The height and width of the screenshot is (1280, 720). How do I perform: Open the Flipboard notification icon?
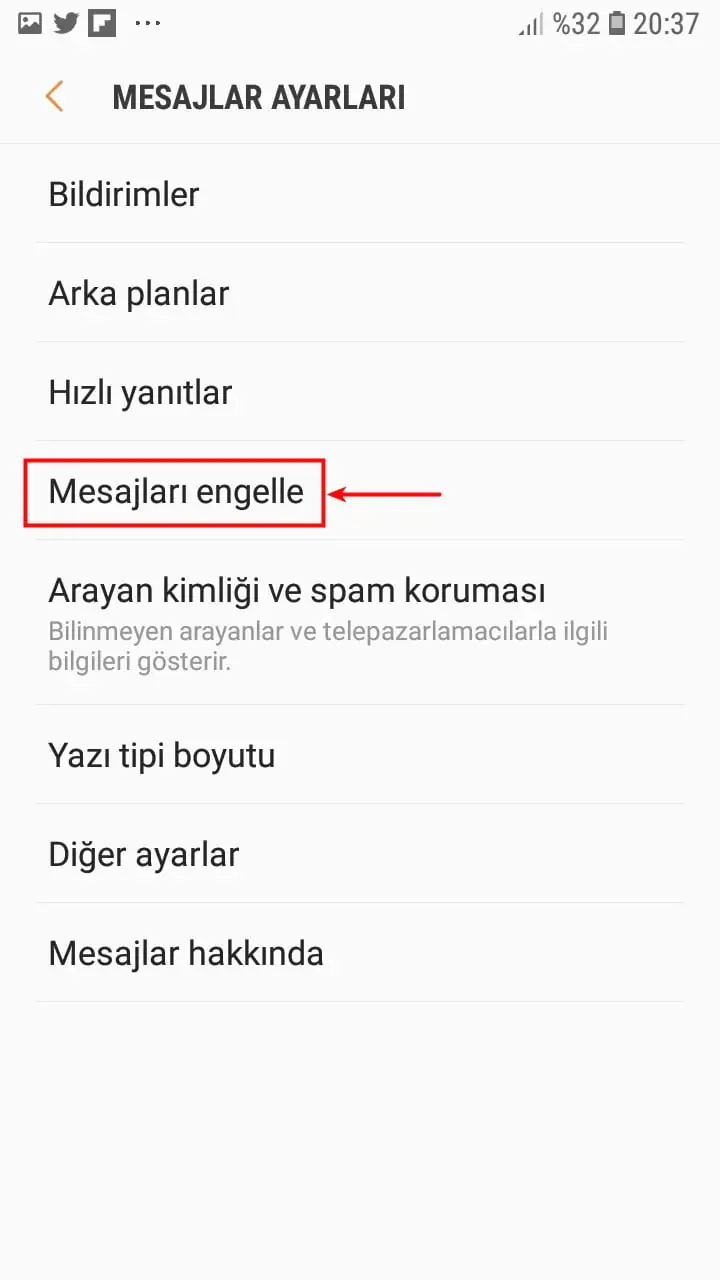click(x=101, y=22)
